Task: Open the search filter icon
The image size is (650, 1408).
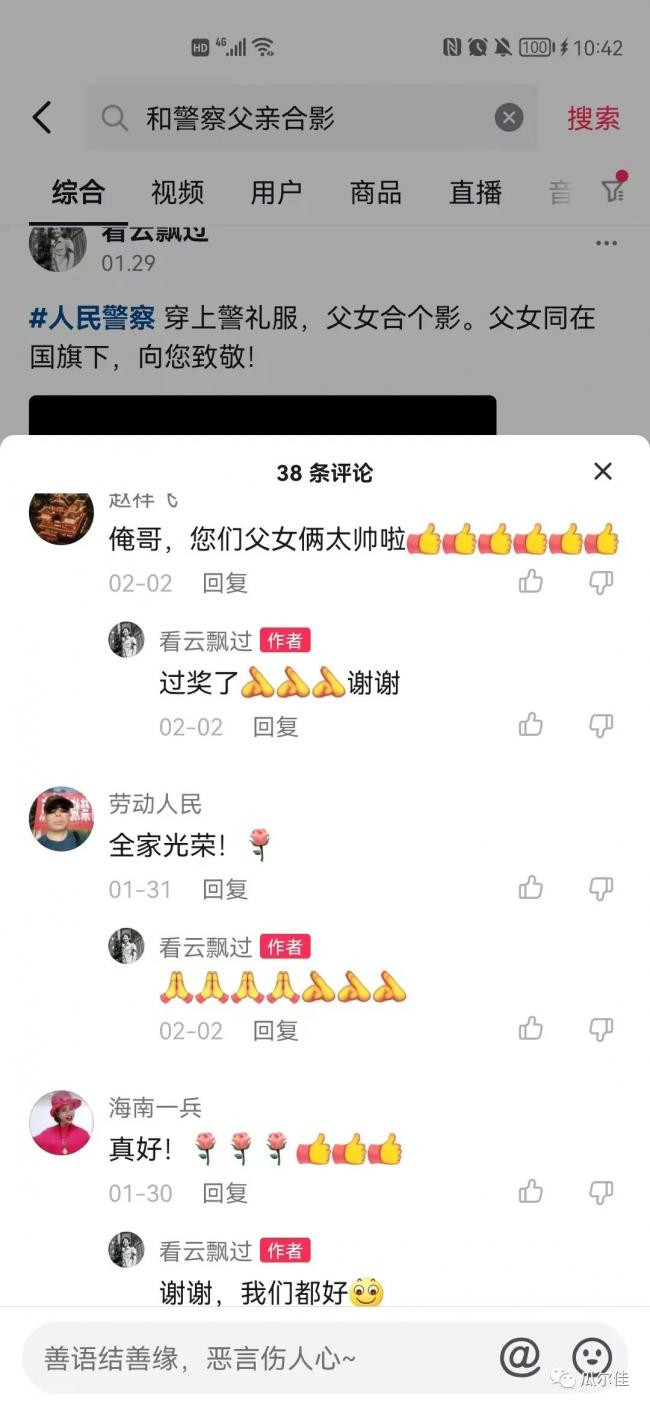Action: click(x=613, y=191)
